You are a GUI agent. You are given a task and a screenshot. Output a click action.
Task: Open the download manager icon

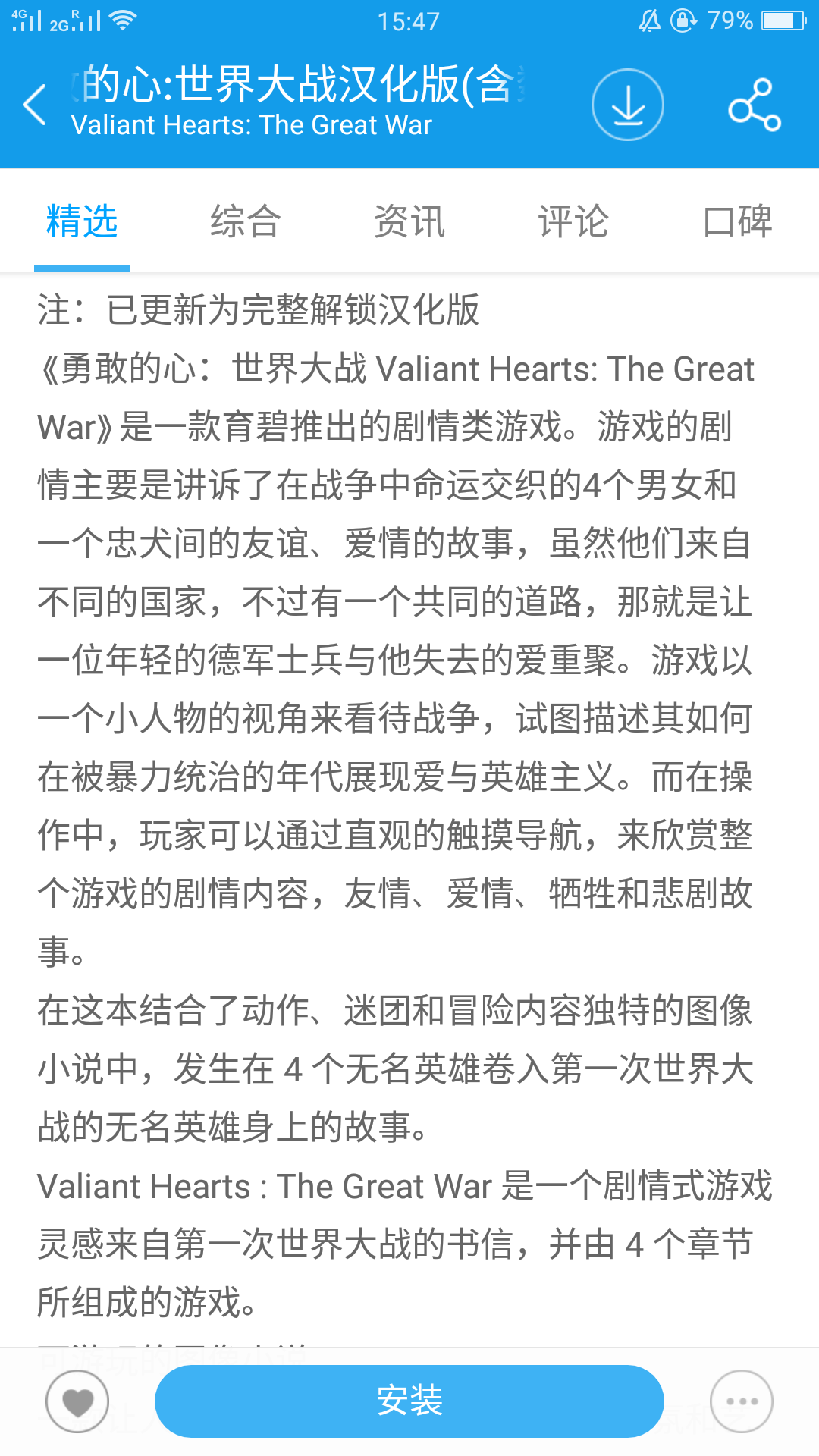click(x=627, y=105)
